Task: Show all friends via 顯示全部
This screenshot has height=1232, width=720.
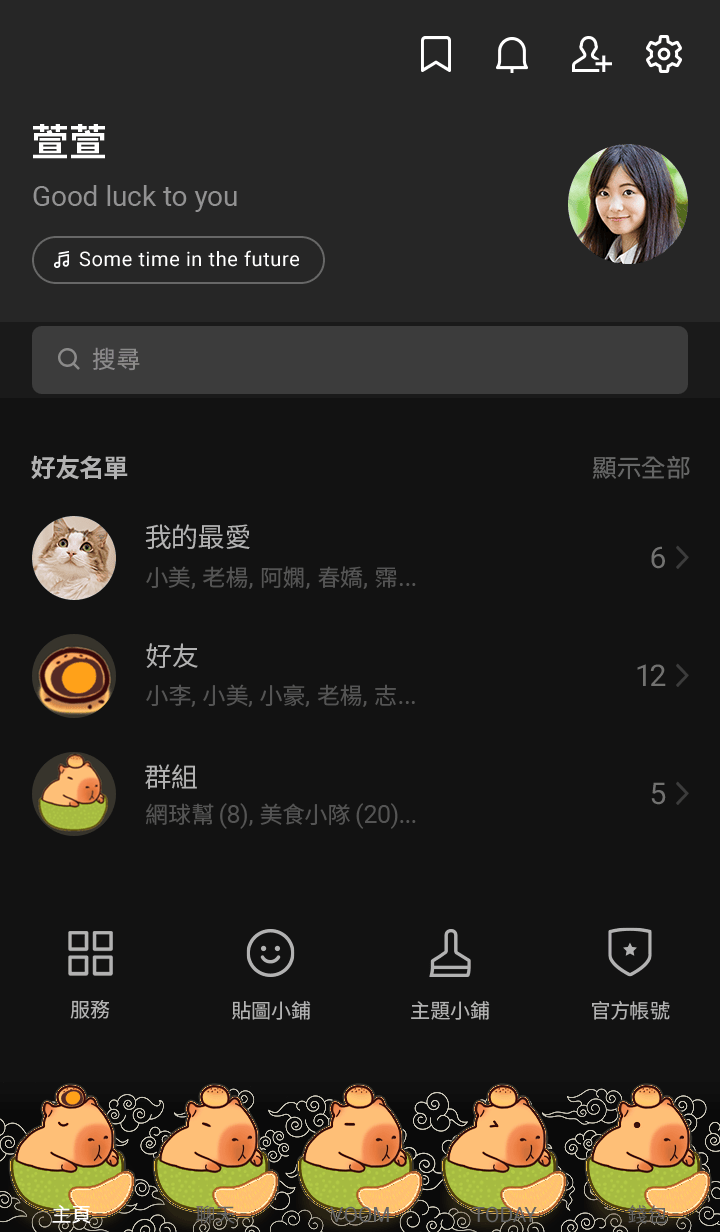Action: coord(641,468)
